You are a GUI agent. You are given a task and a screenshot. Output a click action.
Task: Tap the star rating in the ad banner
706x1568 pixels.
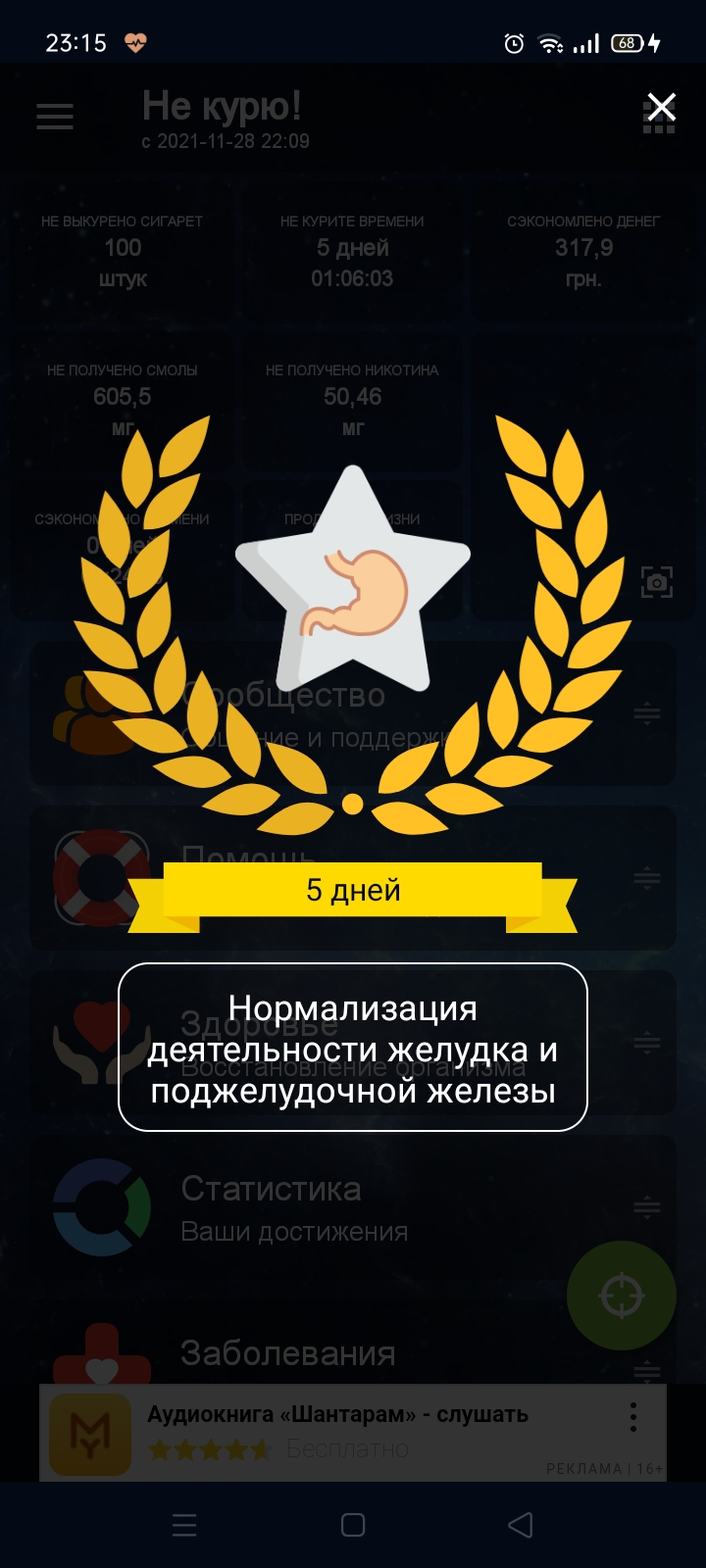pos(207,1447)
